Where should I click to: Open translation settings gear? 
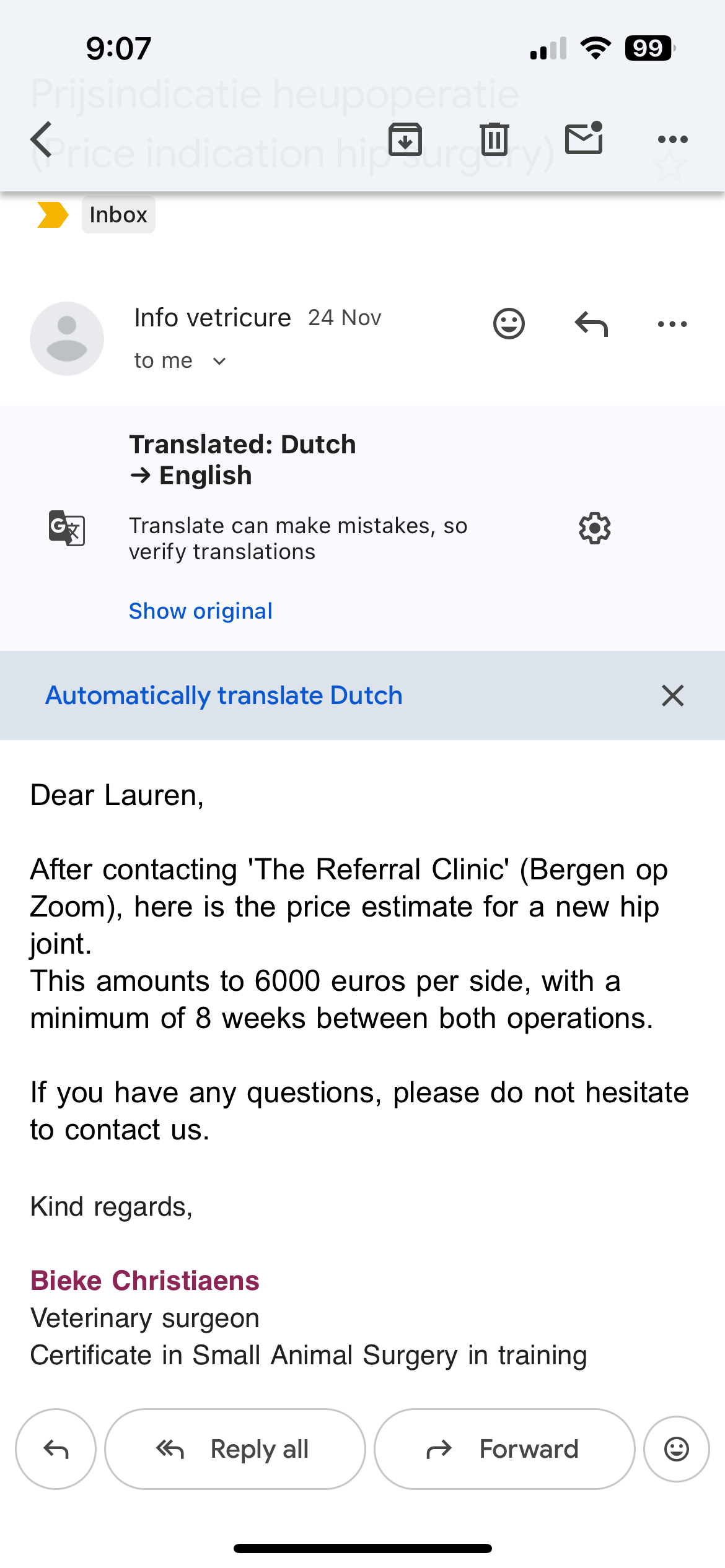(594, 528)
